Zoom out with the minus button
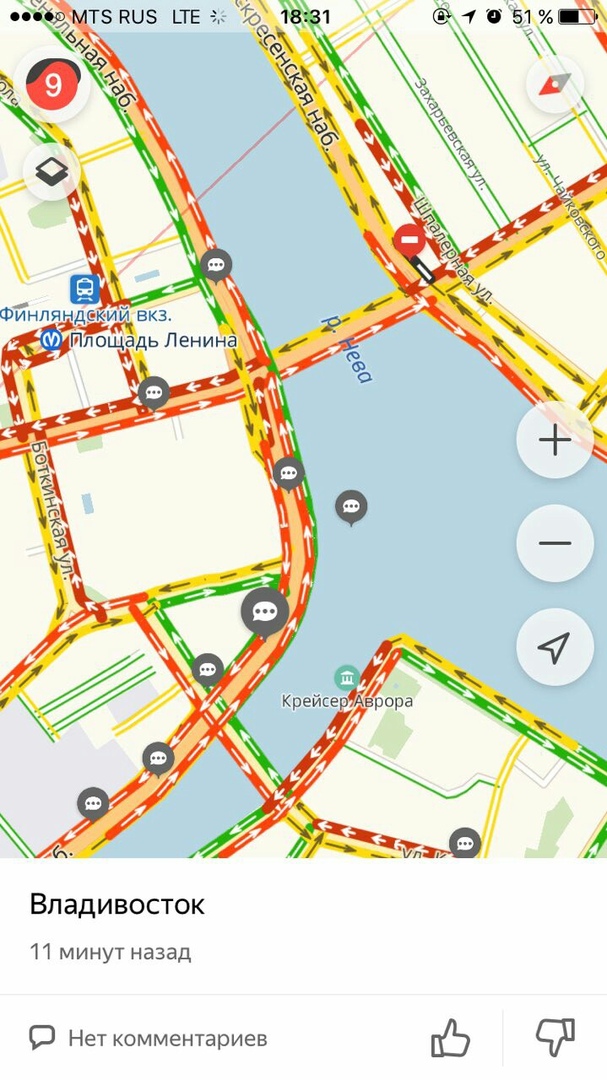The height and width of the screenshot is (1080, 607). (x=553, y=543)
